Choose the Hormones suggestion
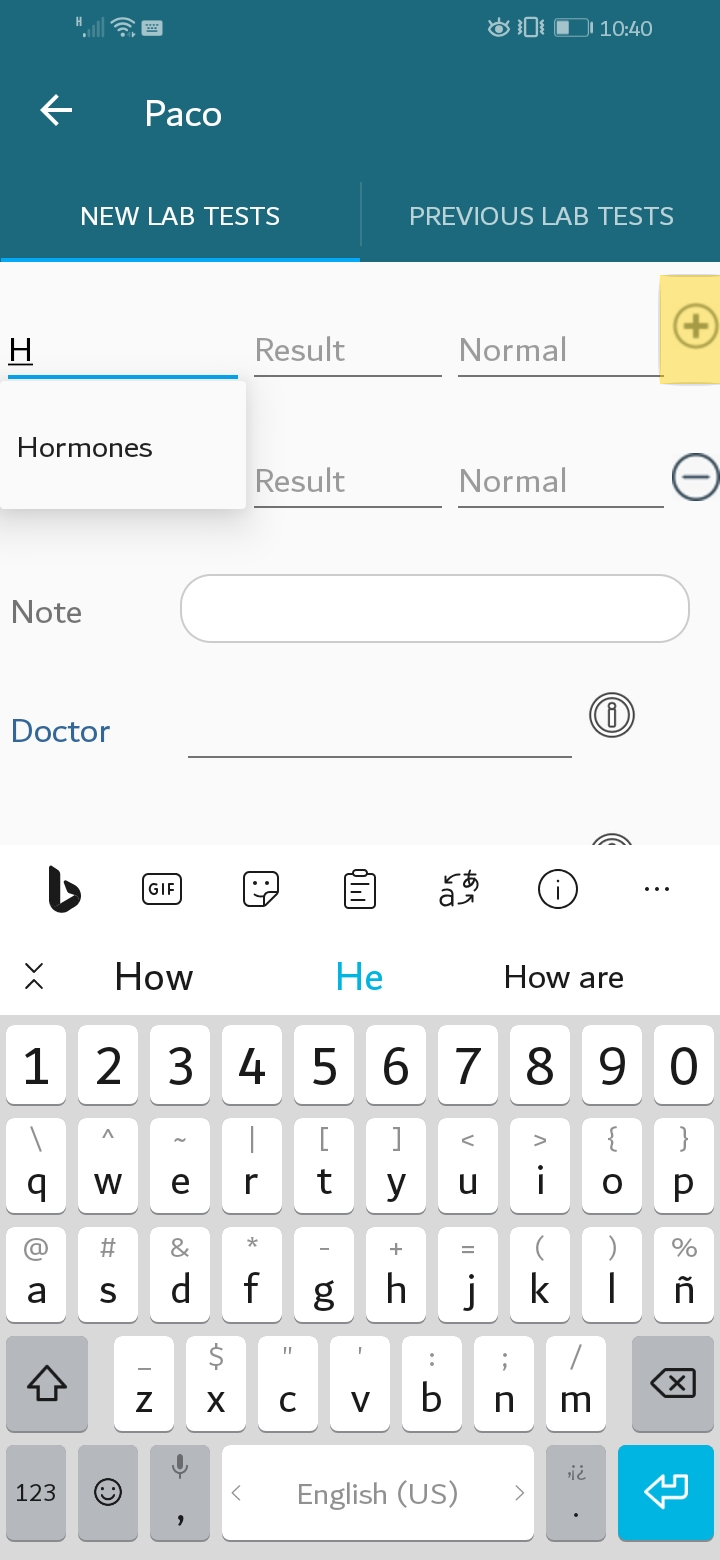Screen dimensions: 720x1560 coord(85,447)
